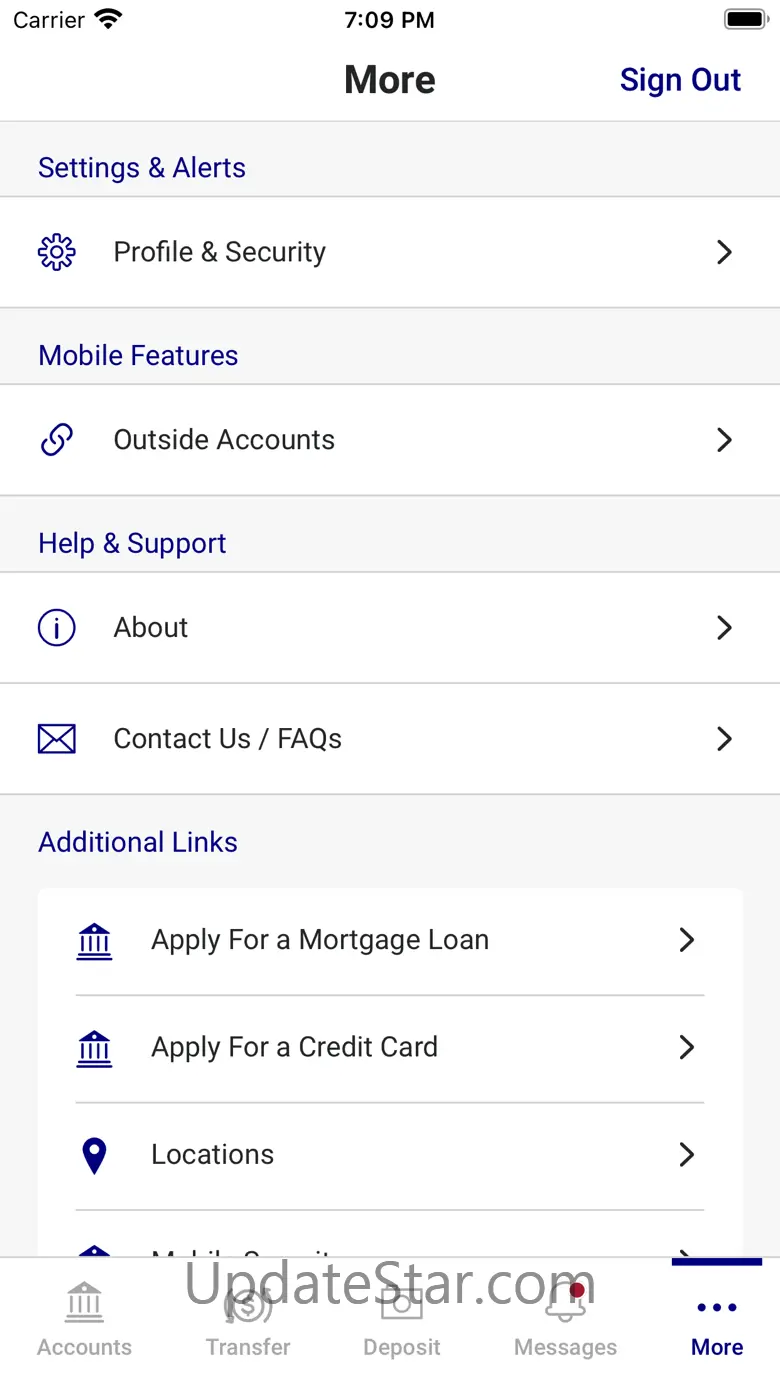Open Contact Us / FAQs

click(390, 739)
